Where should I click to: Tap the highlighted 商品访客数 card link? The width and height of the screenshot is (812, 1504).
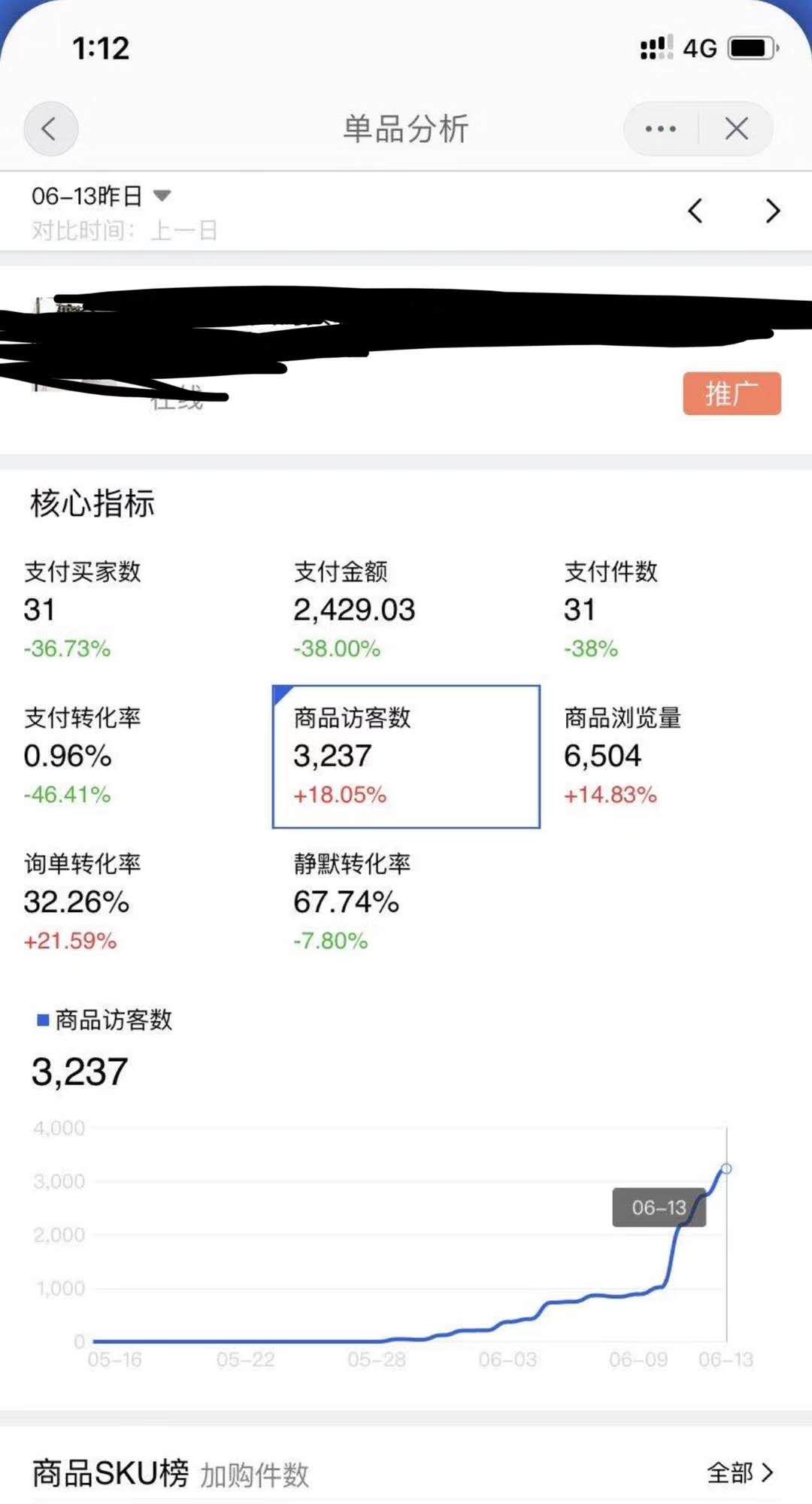(x=404, y=756)
